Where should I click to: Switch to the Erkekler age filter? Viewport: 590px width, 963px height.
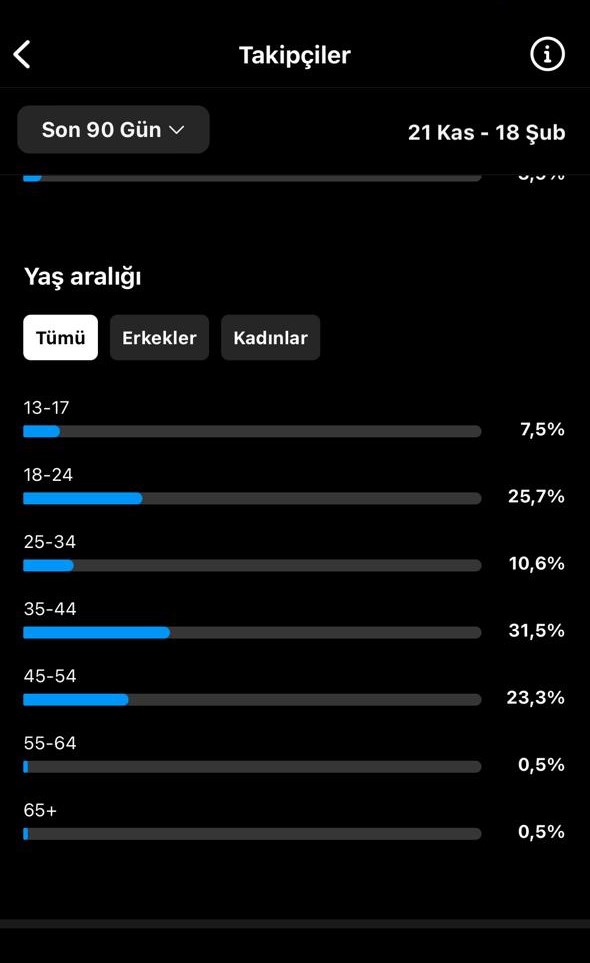pos(159,337)
